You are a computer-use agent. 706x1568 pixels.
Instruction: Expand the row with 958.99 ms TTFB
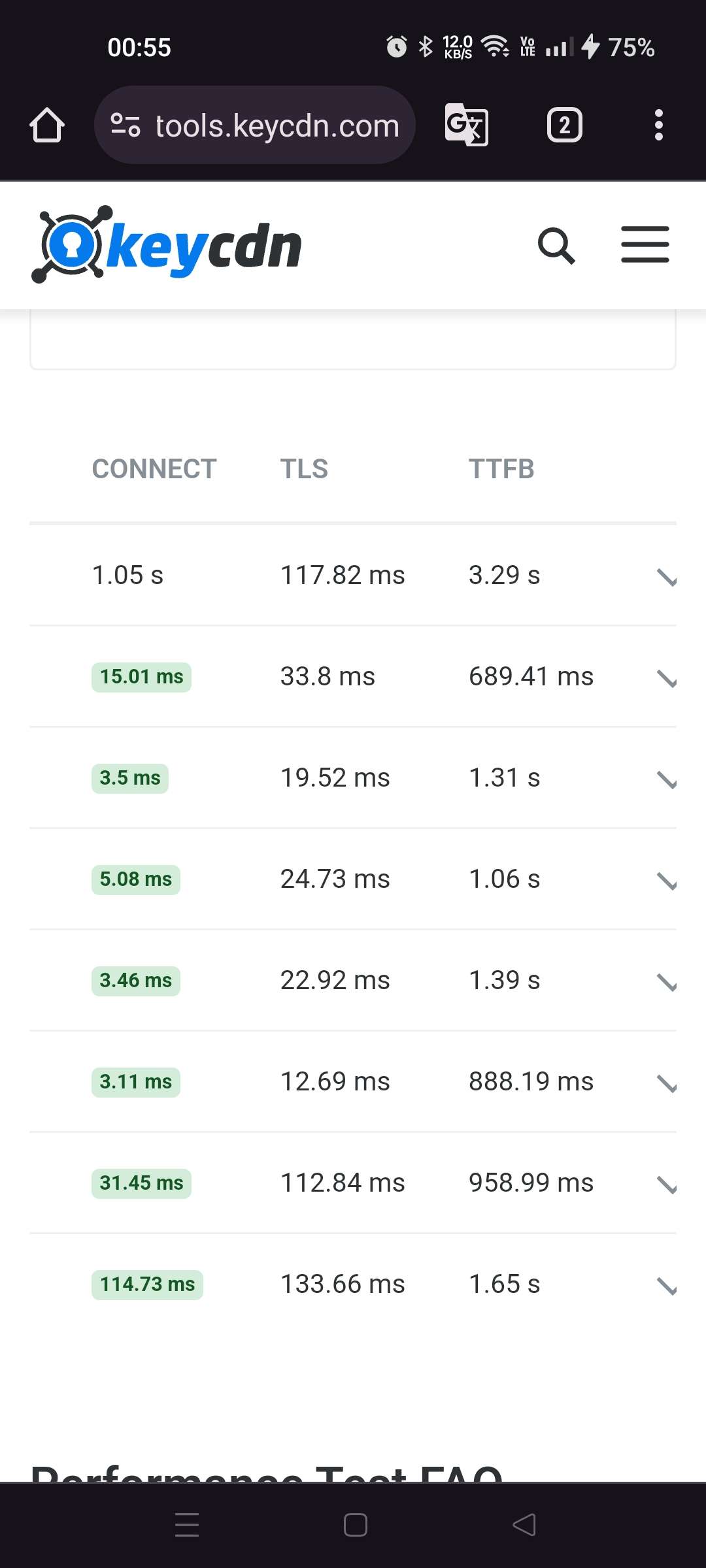click(666, 1184)
